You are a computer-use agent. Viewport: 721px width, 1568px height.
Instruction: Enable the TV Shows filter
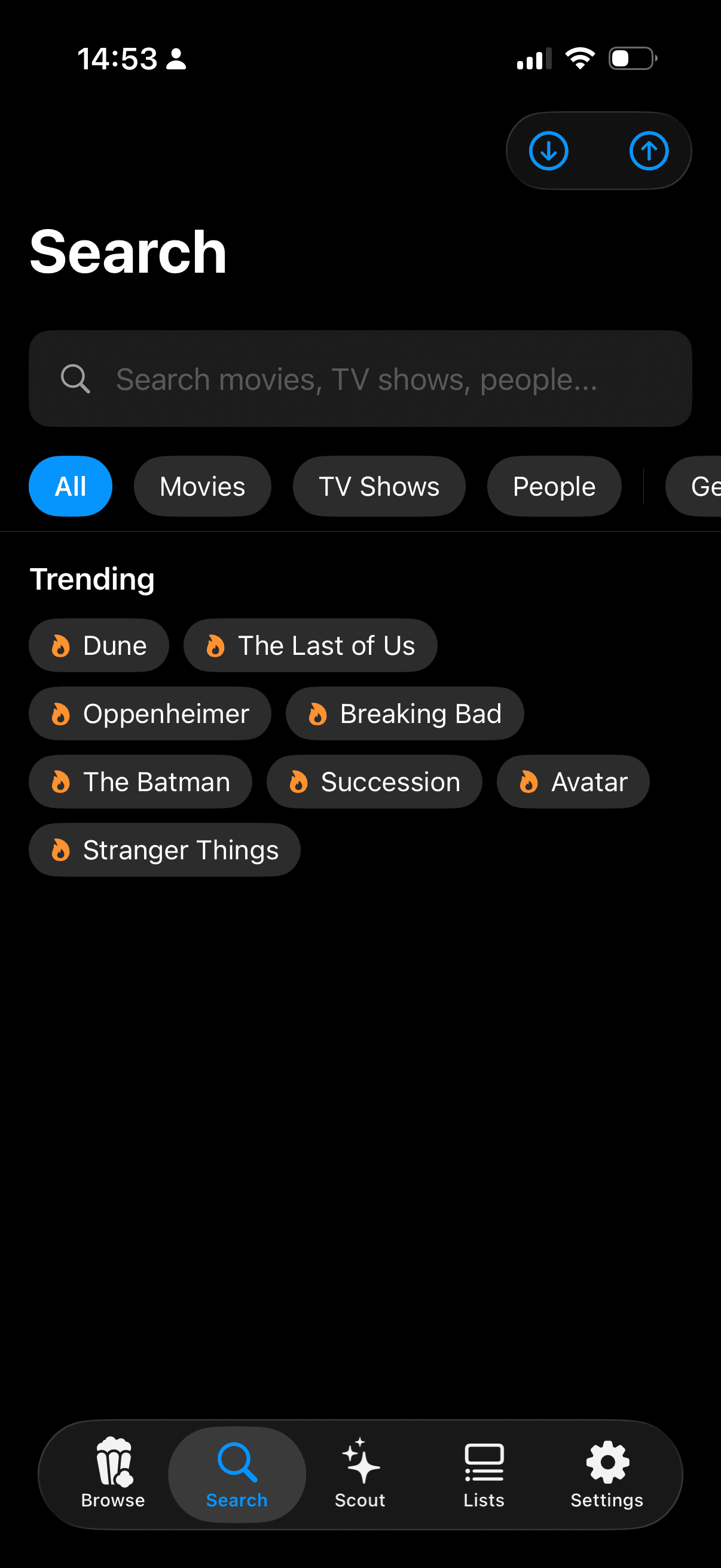[x=378, y=486]
